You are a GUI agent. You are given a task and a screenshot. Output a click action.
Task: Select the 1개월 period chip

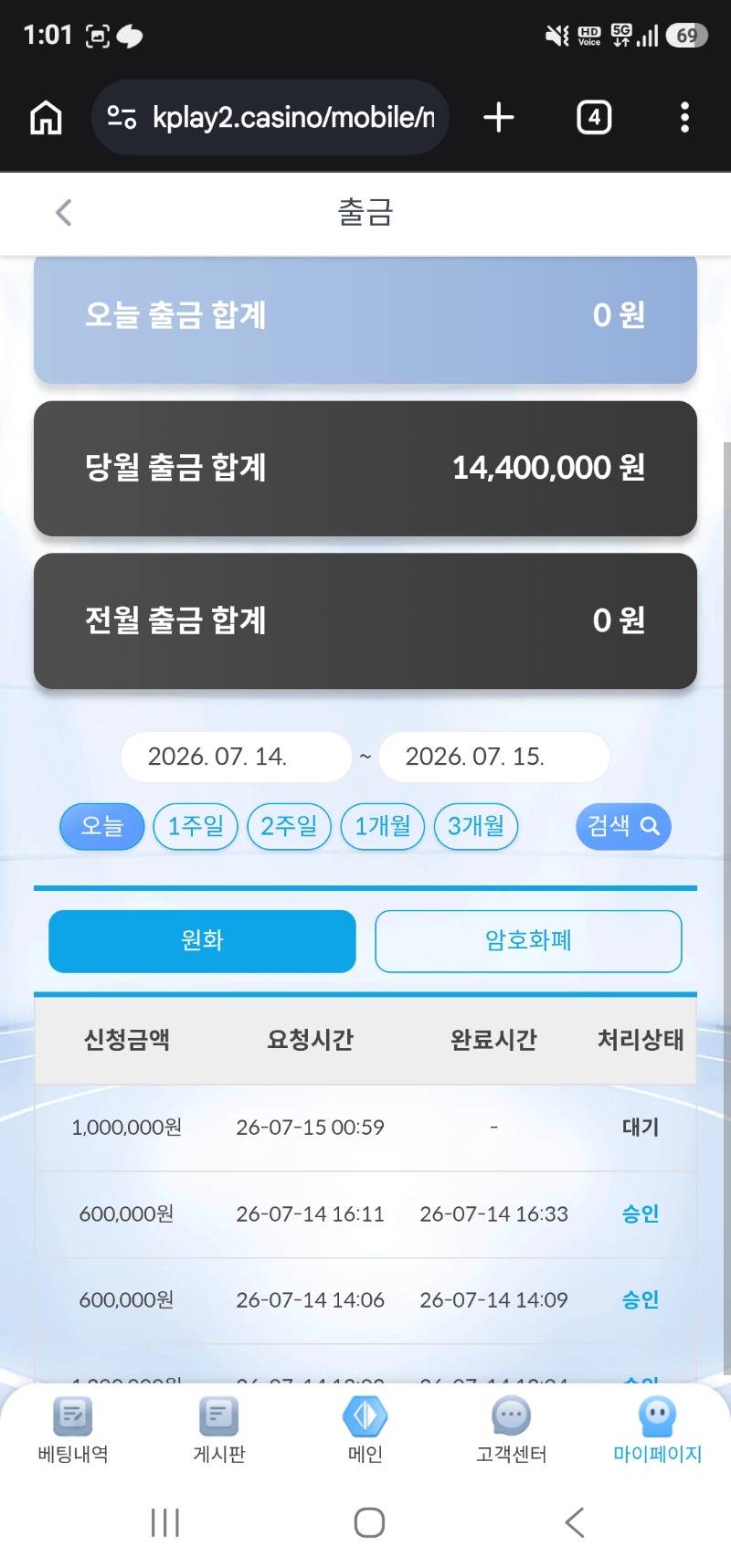(x=382, y=826)
